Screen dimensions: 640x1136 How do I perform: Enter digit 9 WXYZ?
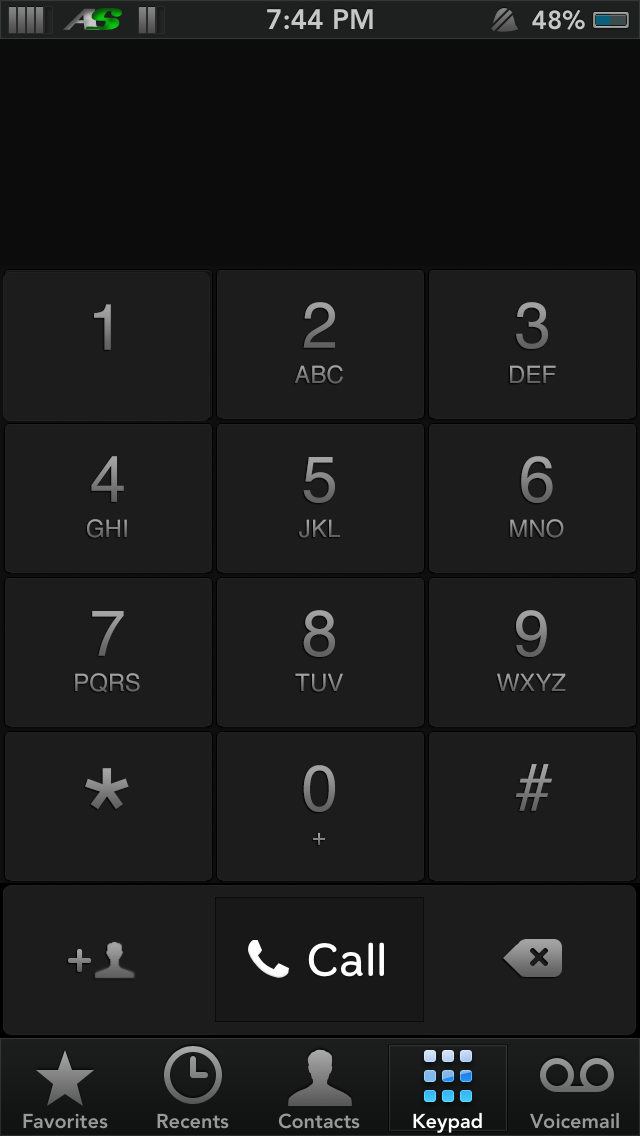(x=532, y=652)
